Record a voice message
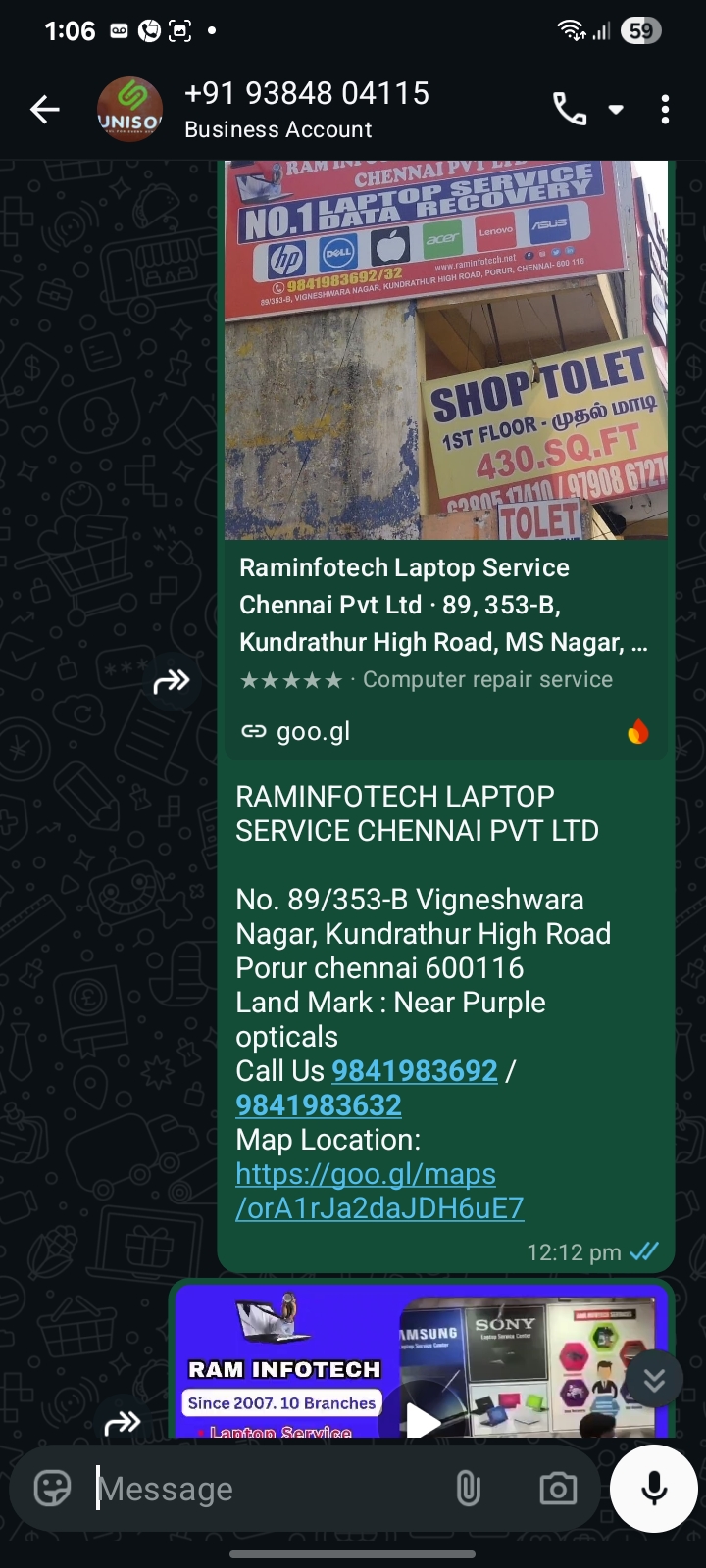Screen dimensions: 706x1568 point(654,1489)
